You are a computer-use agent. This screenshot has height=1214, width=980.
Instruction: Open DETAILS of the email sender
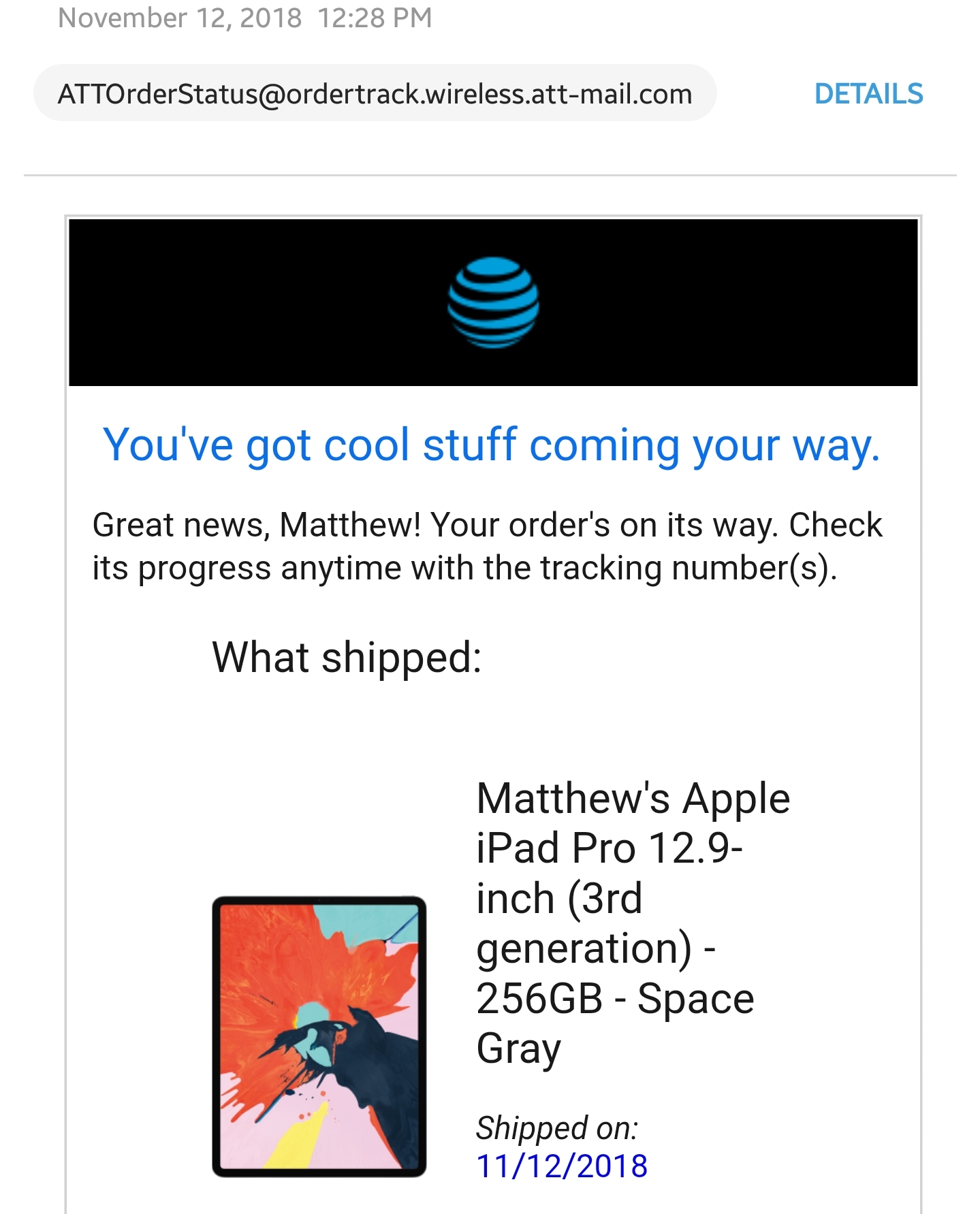(x=868, y=94)
